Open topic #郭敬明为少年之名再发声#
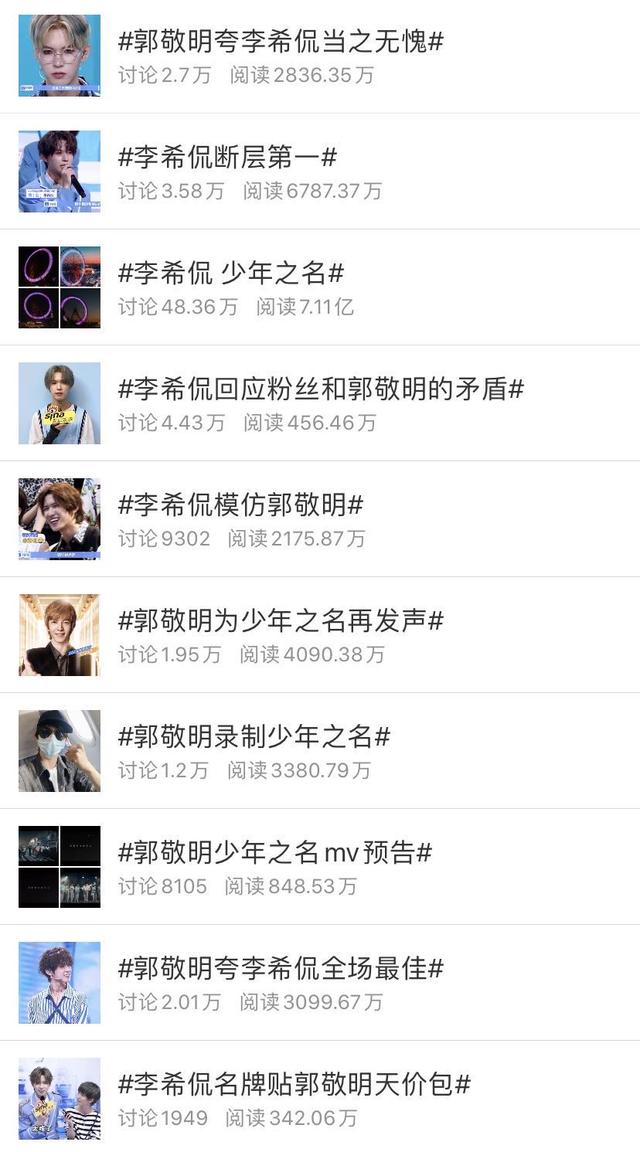This screenshot has width=640, height=1152. [280, 621]
